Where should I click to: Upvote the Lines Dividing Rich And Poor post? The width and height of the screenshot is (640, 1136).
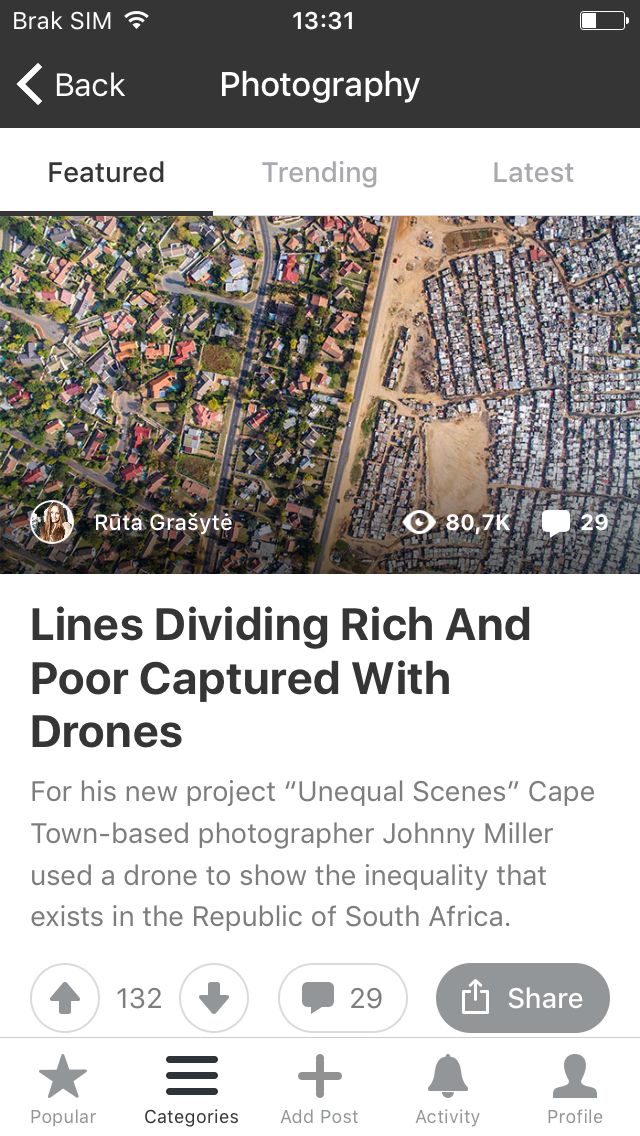pyautogui.click(x=65, y=998)
